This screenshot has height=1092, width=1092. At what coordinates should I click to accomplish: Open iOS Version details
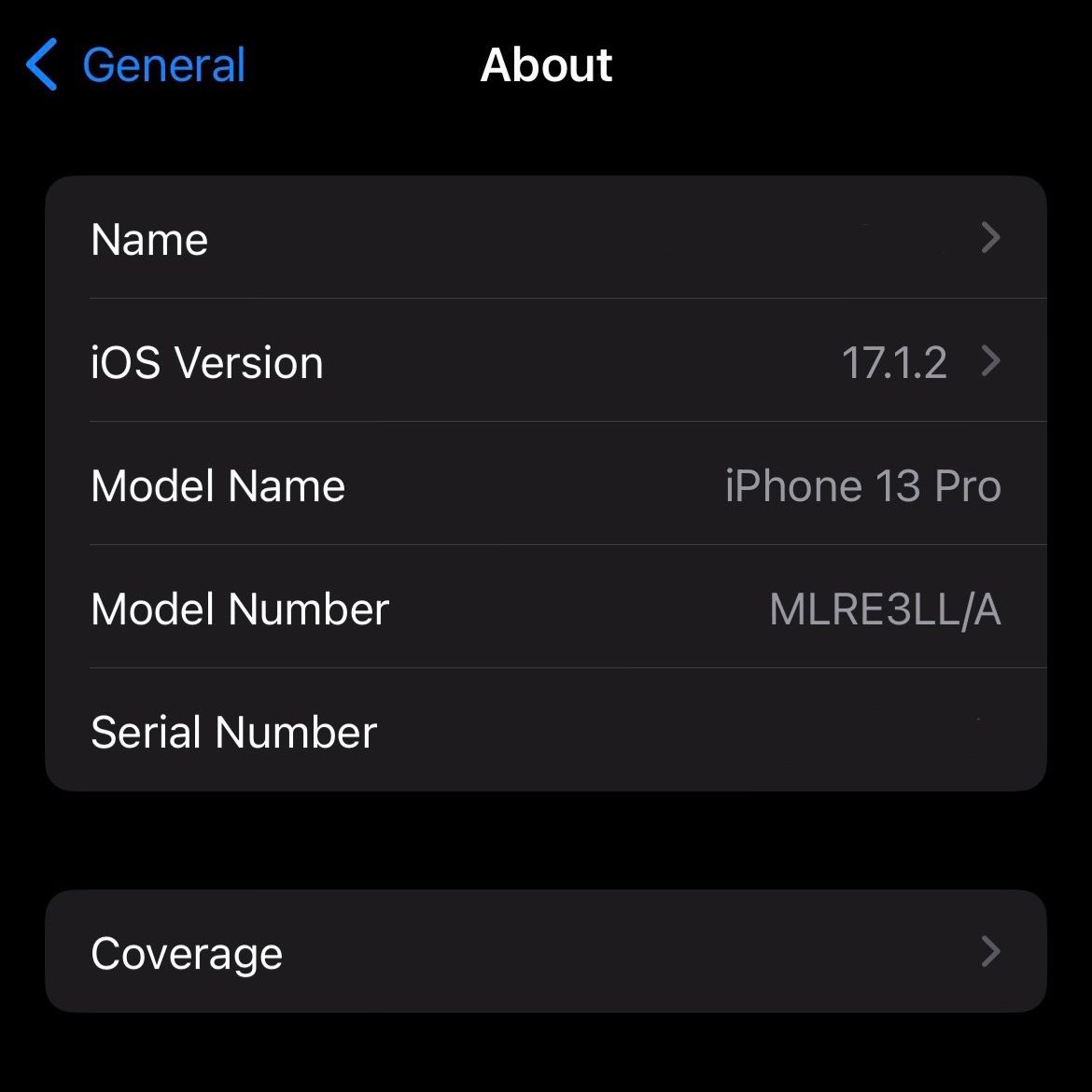[545, 362]
